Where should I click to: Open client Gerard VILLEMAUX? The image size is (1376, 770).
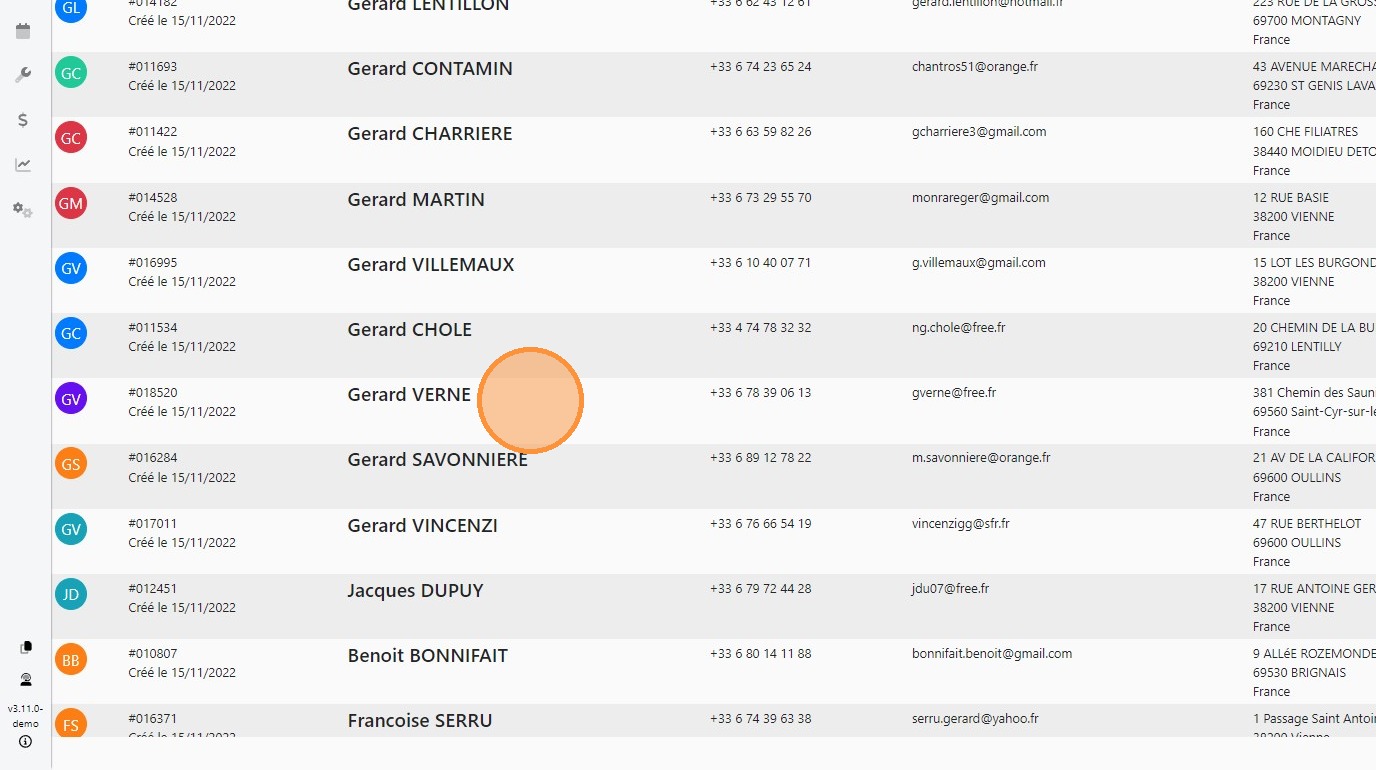pyautogui.click(x=431, y=265)
